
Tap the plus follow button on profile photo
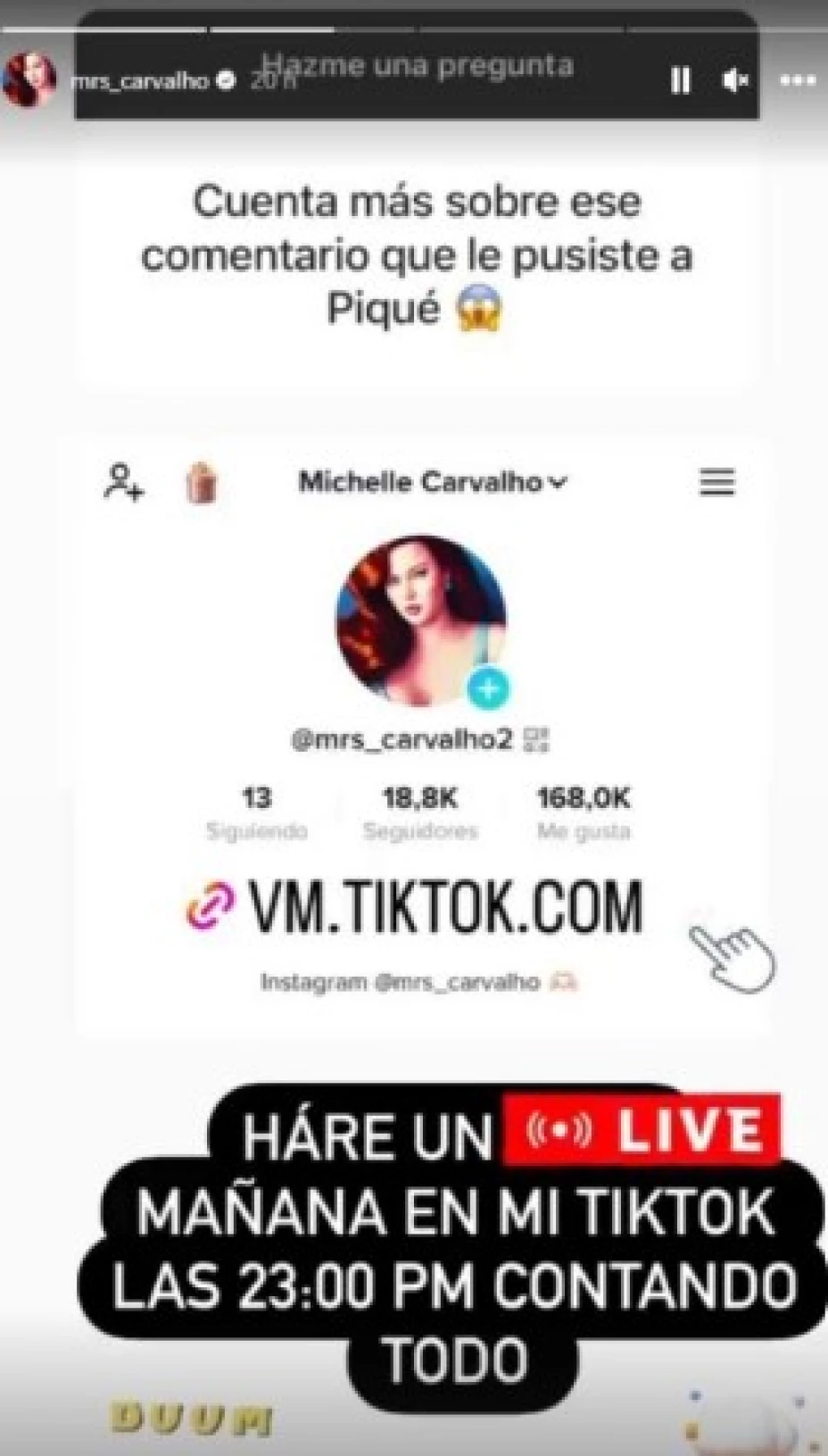(487, 687)
